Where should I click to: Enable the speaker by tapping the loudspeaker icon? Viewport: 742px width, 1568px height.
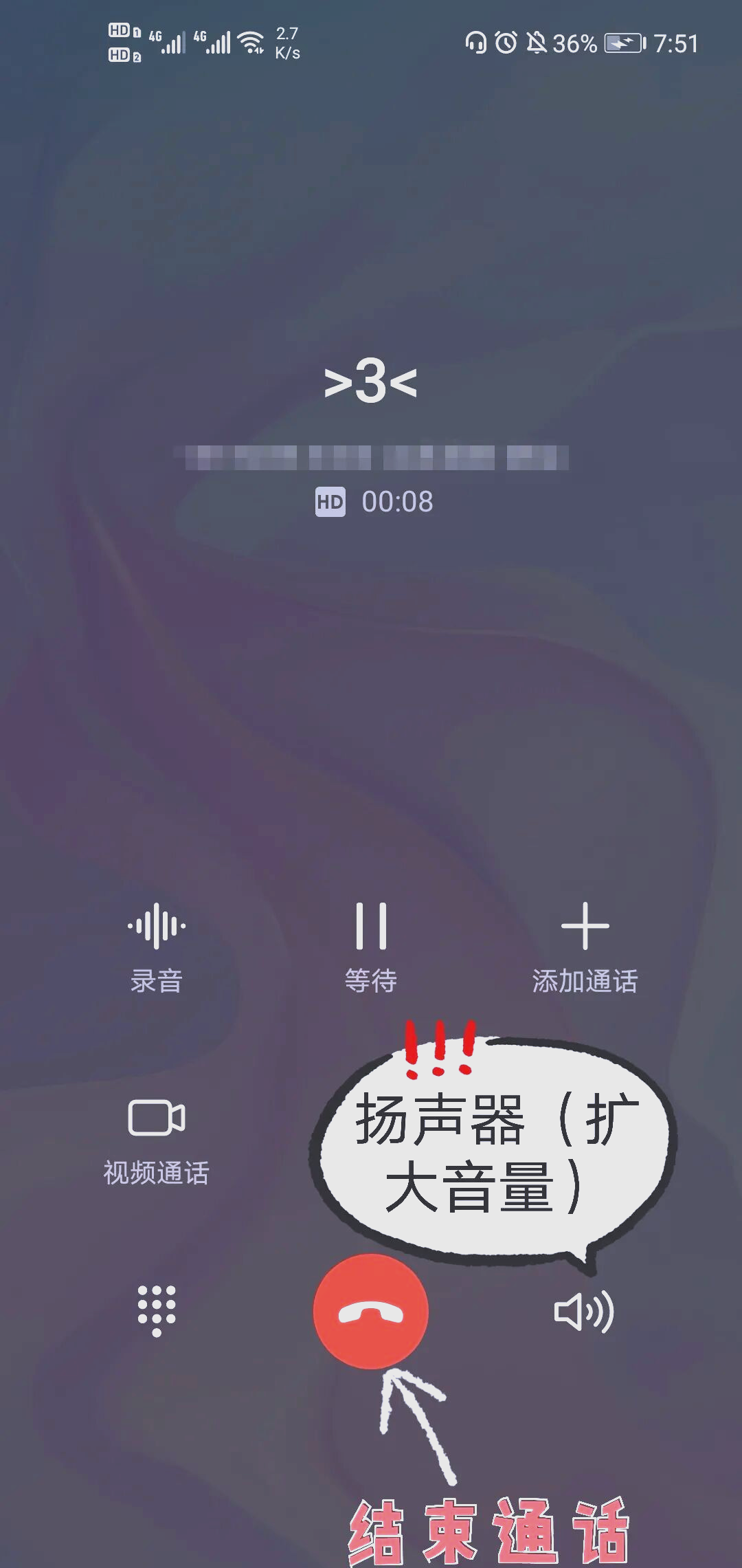pos(584,1313)
